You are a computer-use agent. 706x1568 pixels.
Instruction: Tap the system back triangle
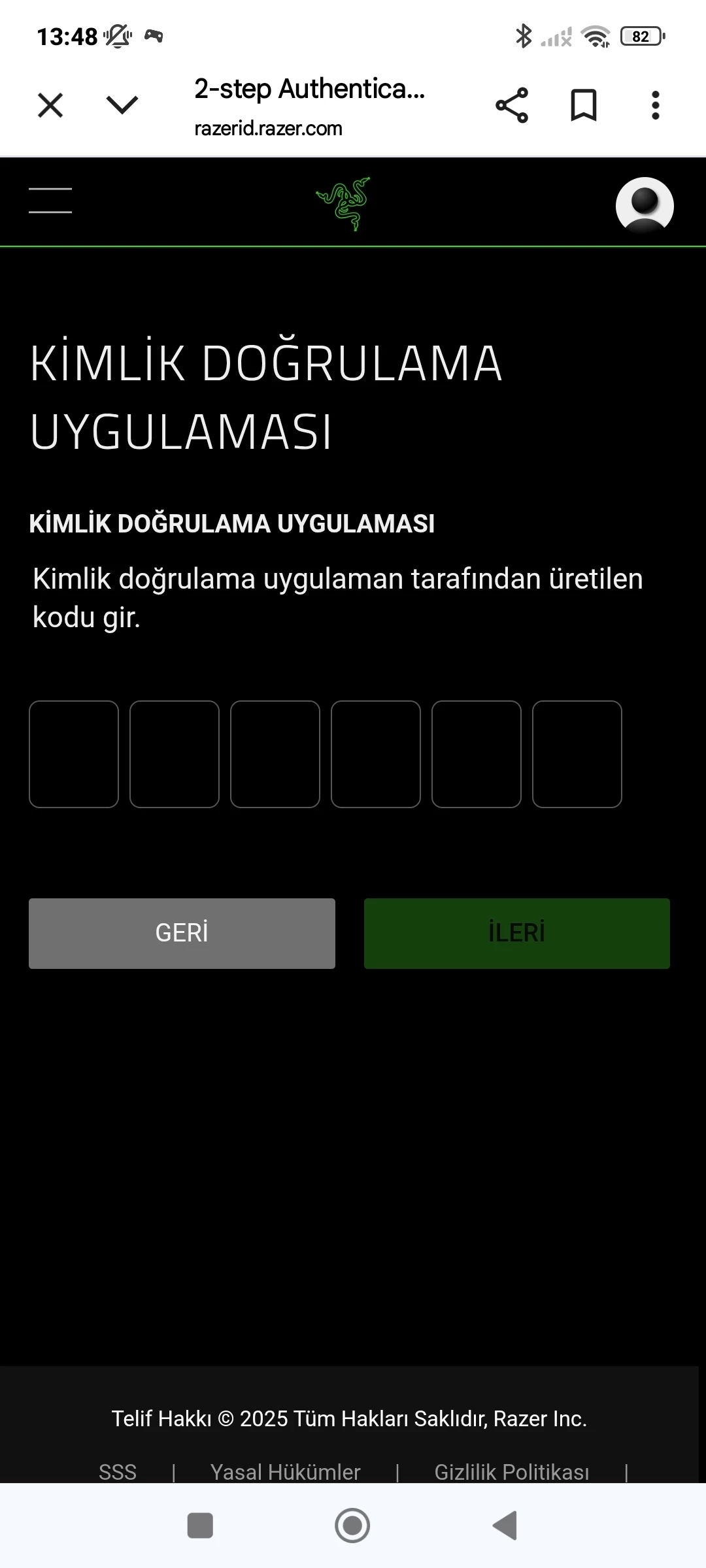(505, 1526)
